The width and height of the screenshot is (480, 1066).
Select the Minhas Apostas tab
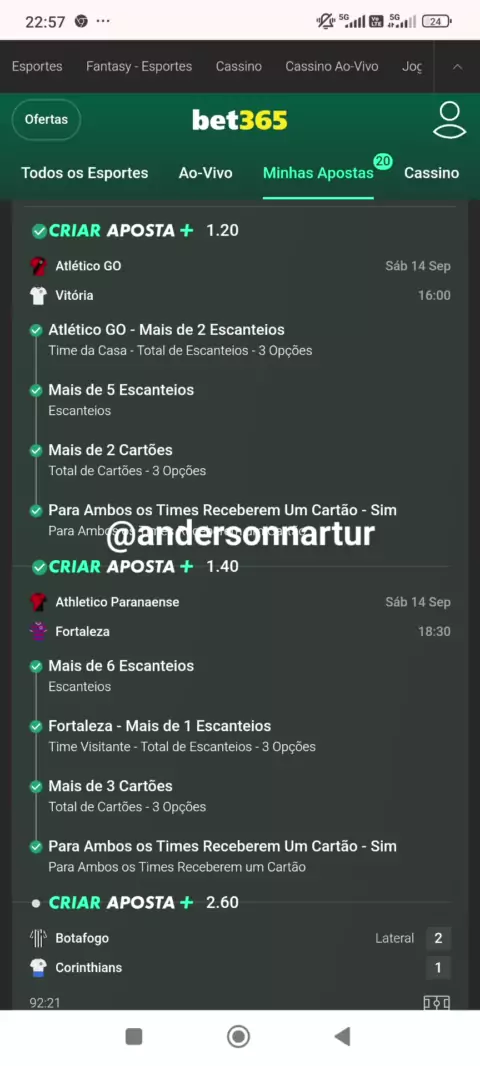[318, 173]
